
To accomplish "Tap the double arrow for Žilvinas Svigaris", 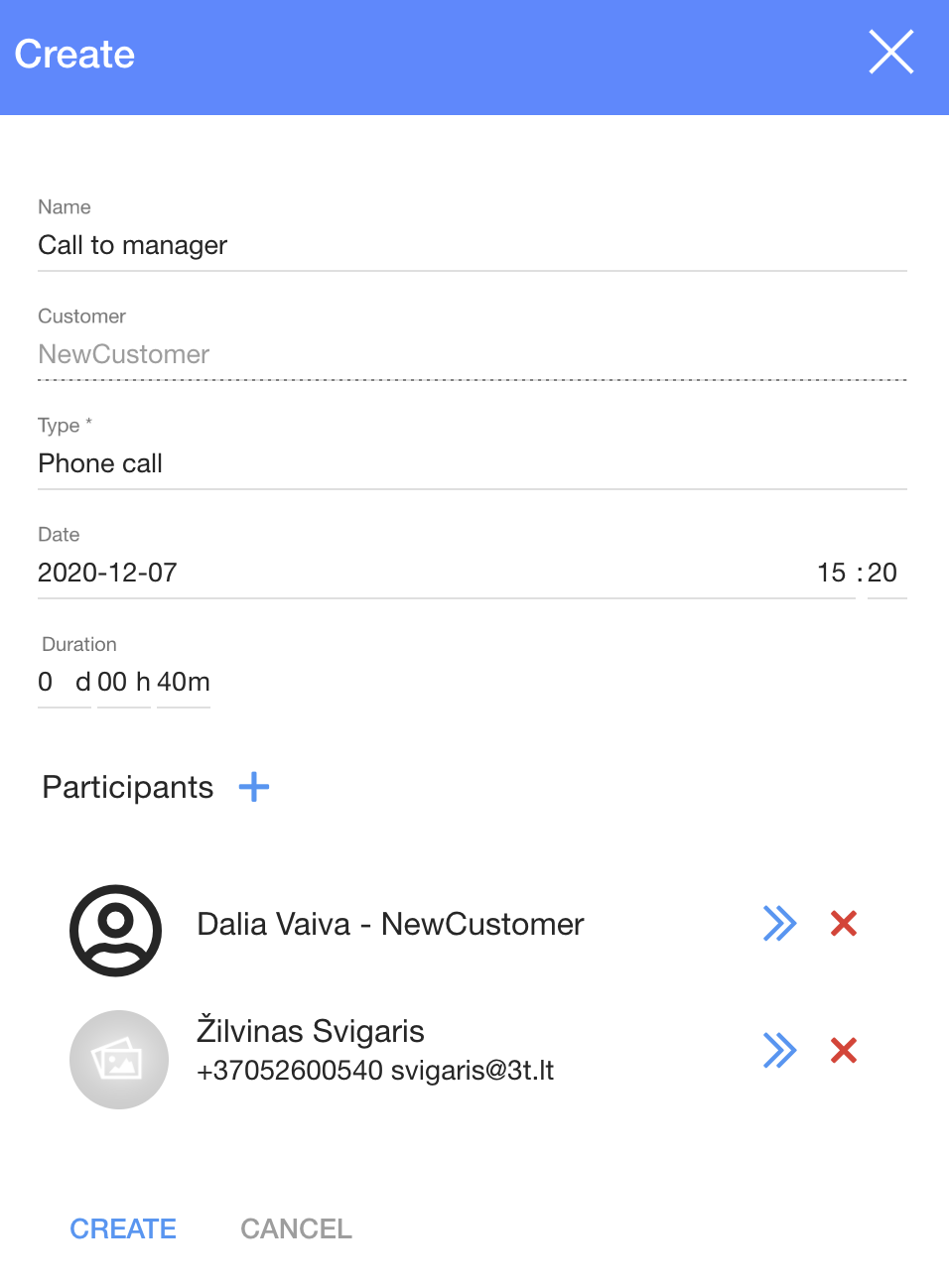I will [x=779, y=1050].
